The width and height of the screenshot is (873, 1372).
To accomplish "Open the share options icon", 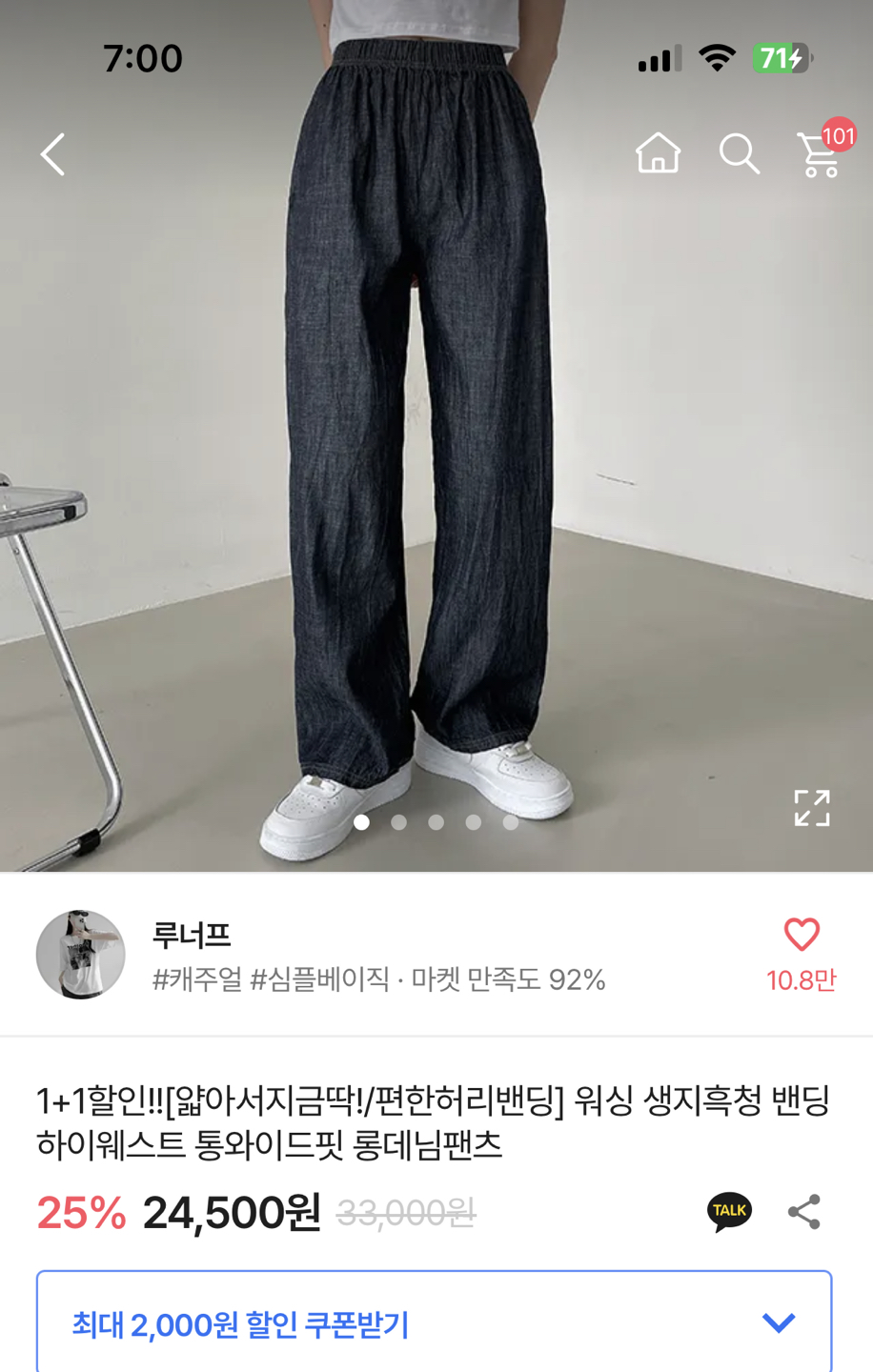I will [x=804, y=1212].
